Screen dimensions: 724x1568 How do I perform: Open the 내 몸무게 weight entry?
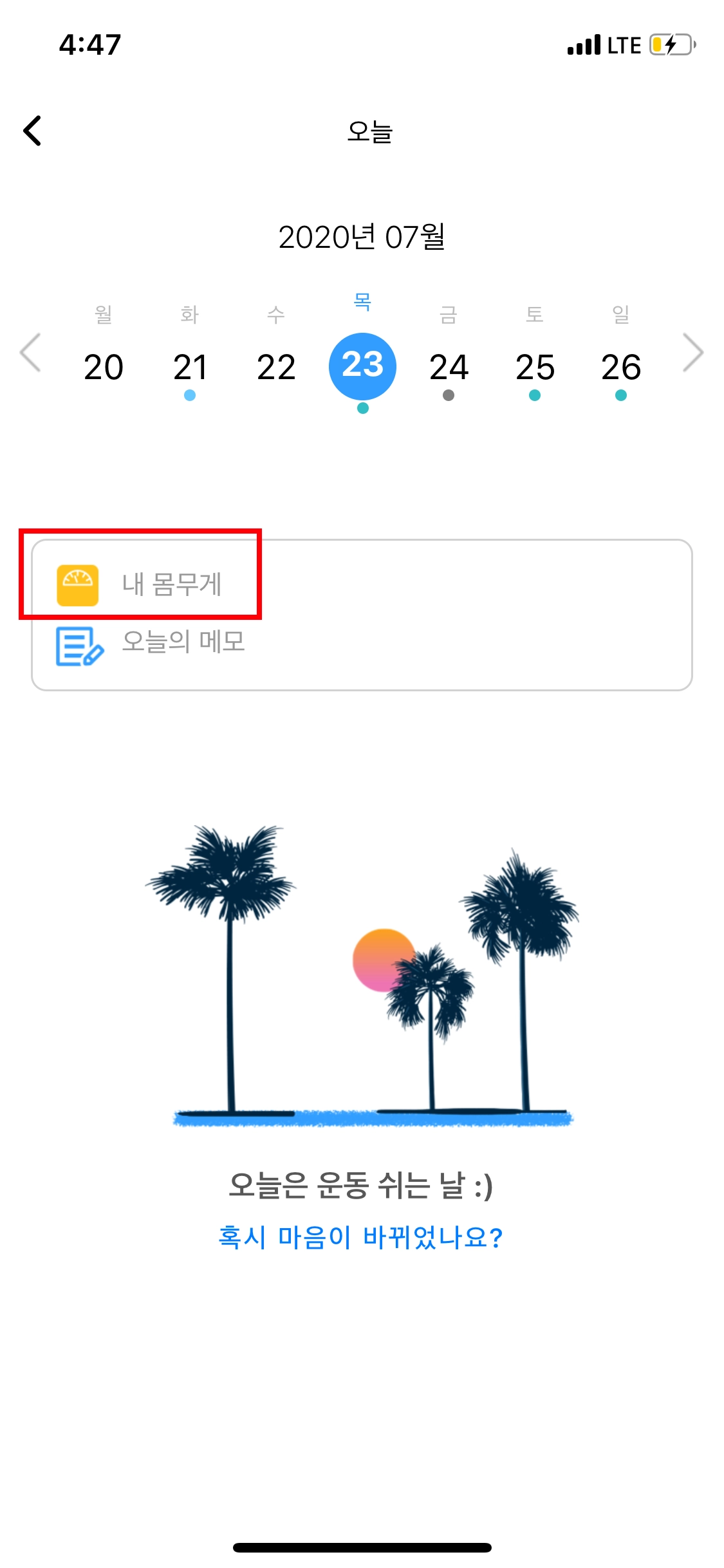tap(171, 584)
